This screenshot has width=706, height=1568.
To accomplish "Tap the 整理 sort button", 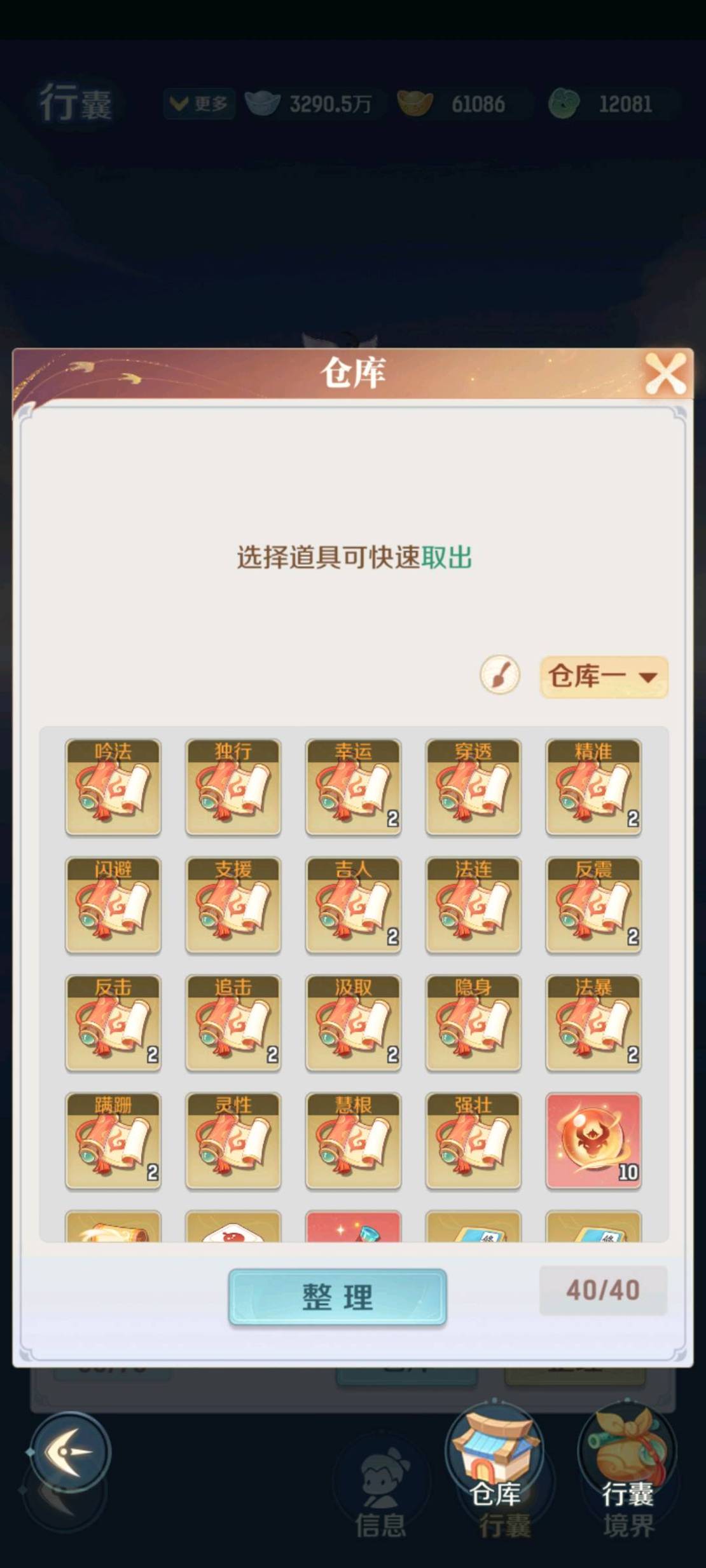I will (337, 1297).
